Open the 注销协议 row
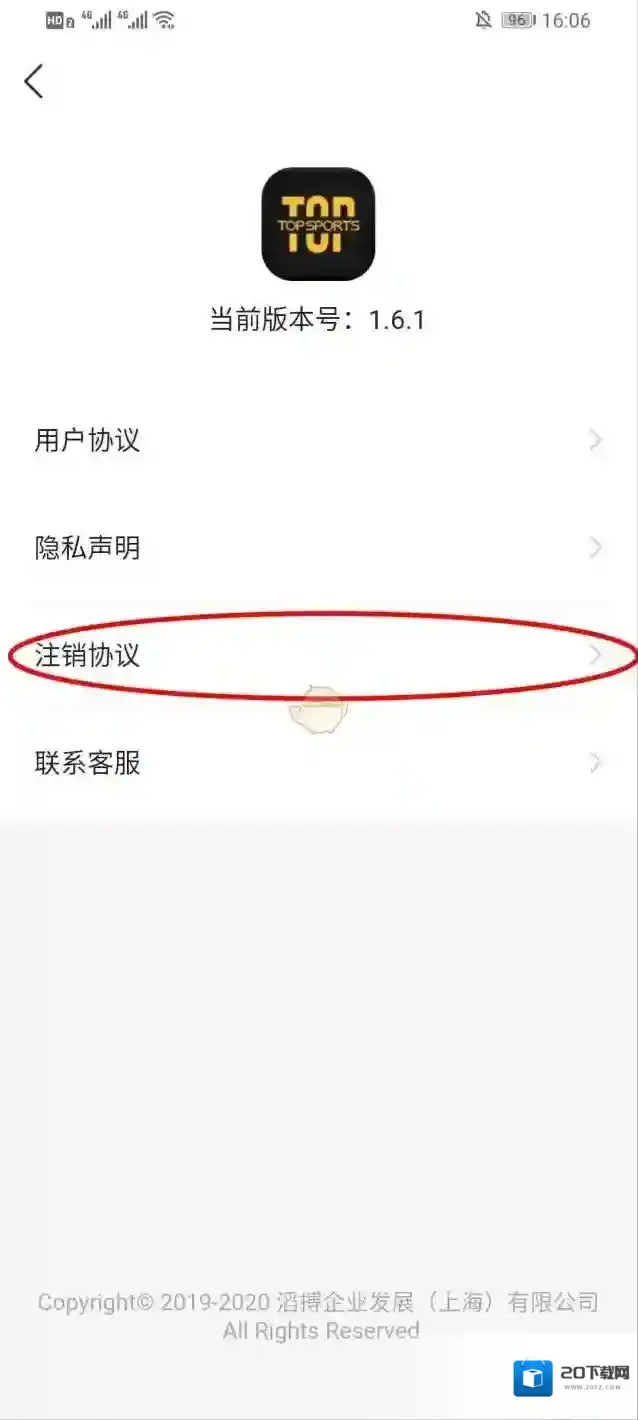638x1420 pixels. 318,656
